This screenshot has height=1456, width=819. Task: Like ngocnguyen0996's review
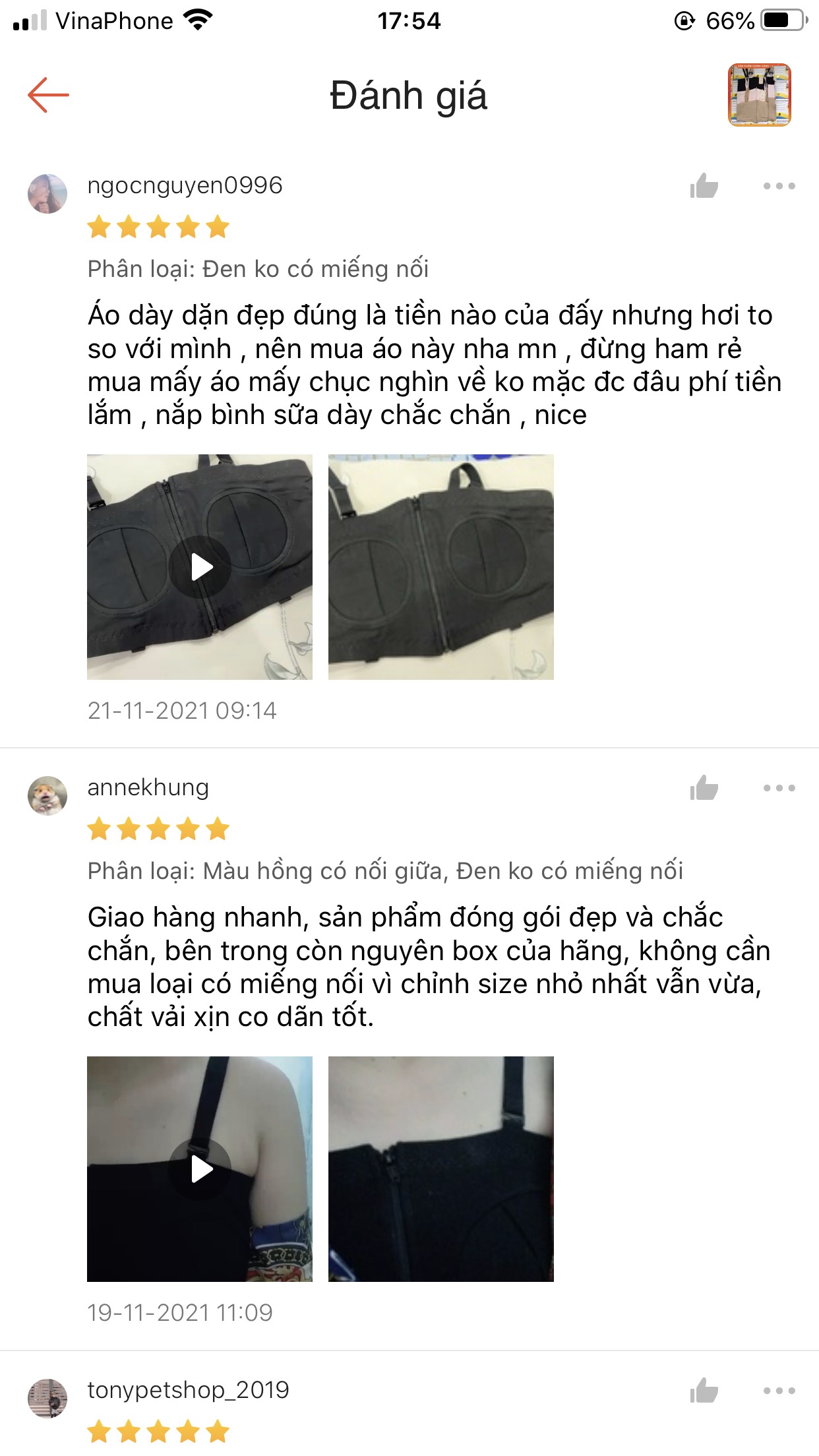click(x=704, y=186)
